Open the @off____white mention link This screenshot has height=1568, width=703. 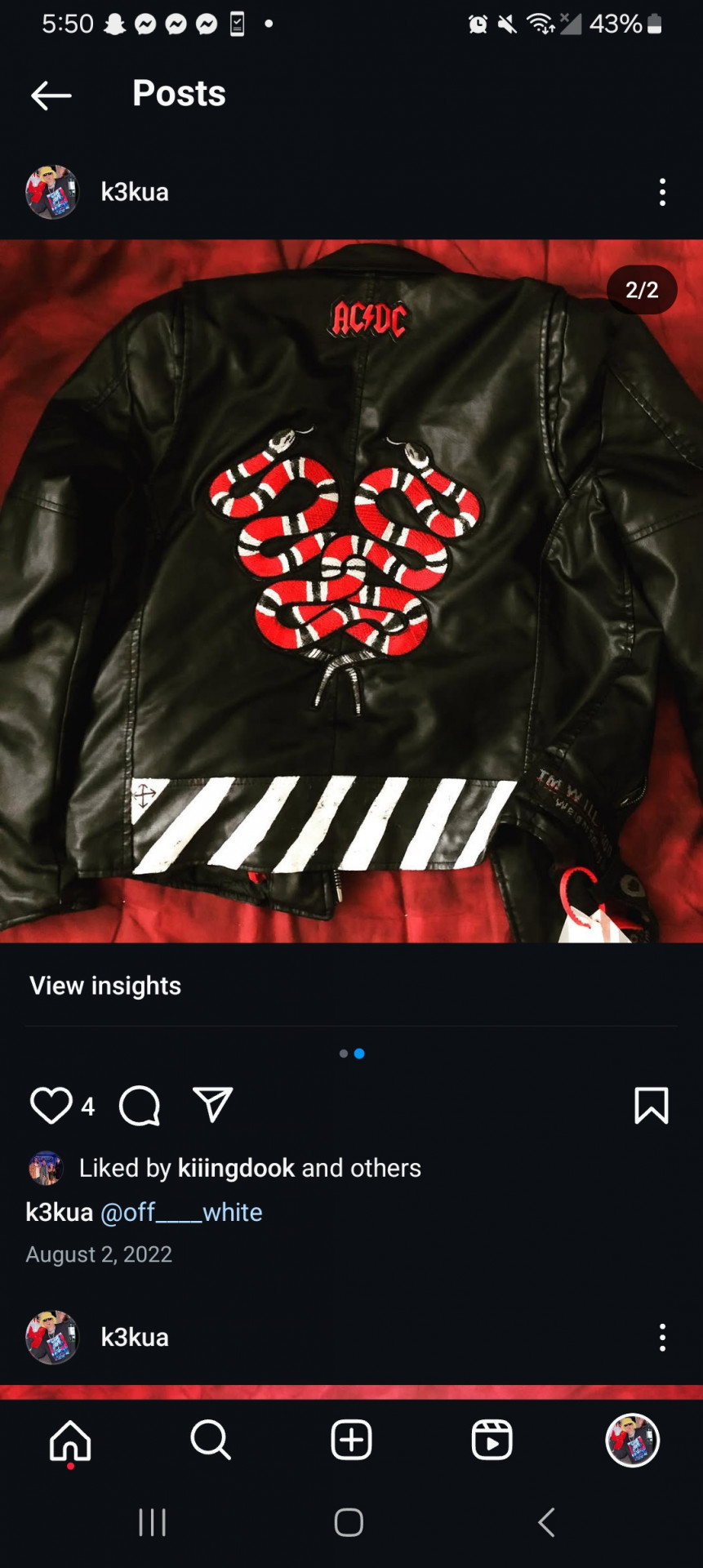(181, 1212)
